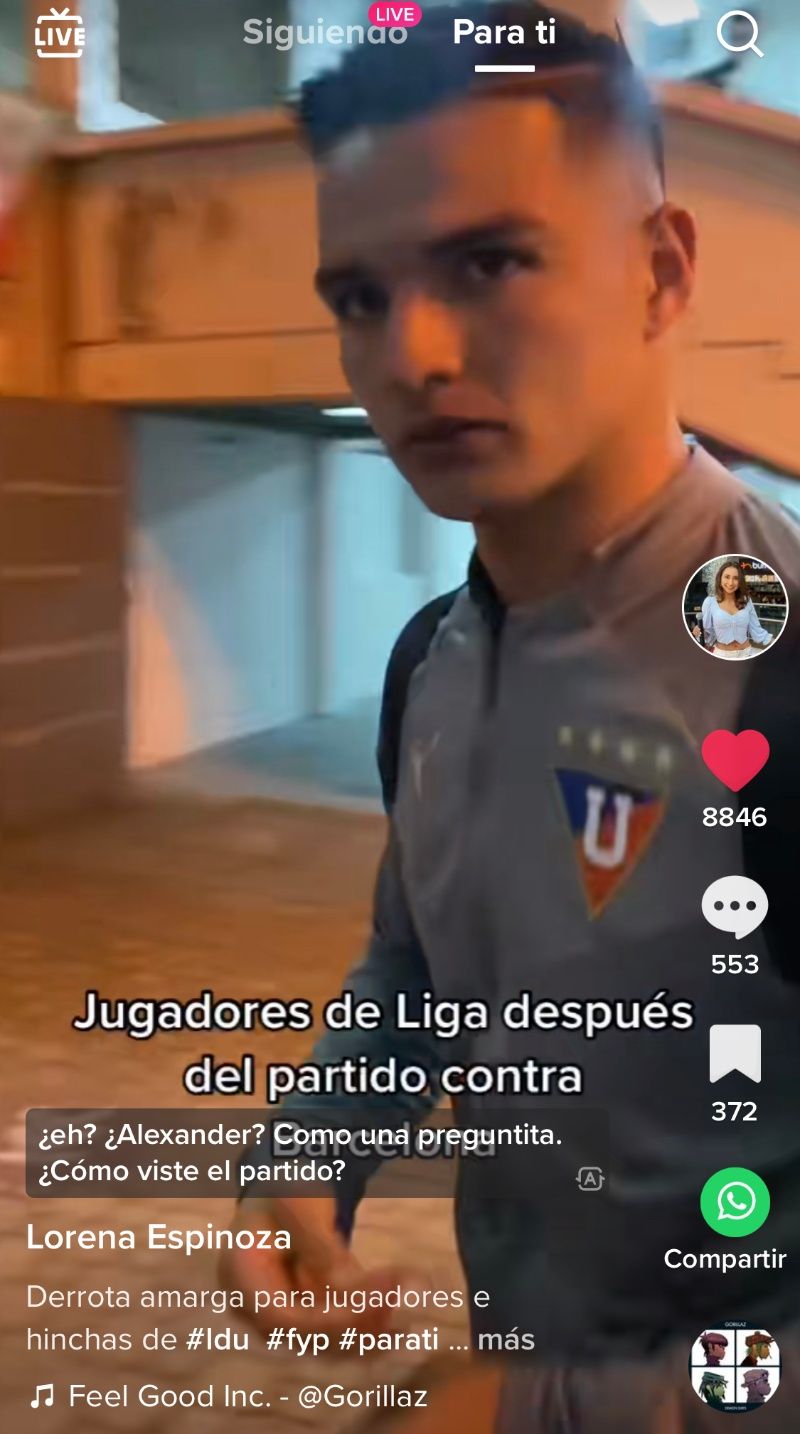Open the search magnifier
The image size is (800, 1434).
coord(739,35)
